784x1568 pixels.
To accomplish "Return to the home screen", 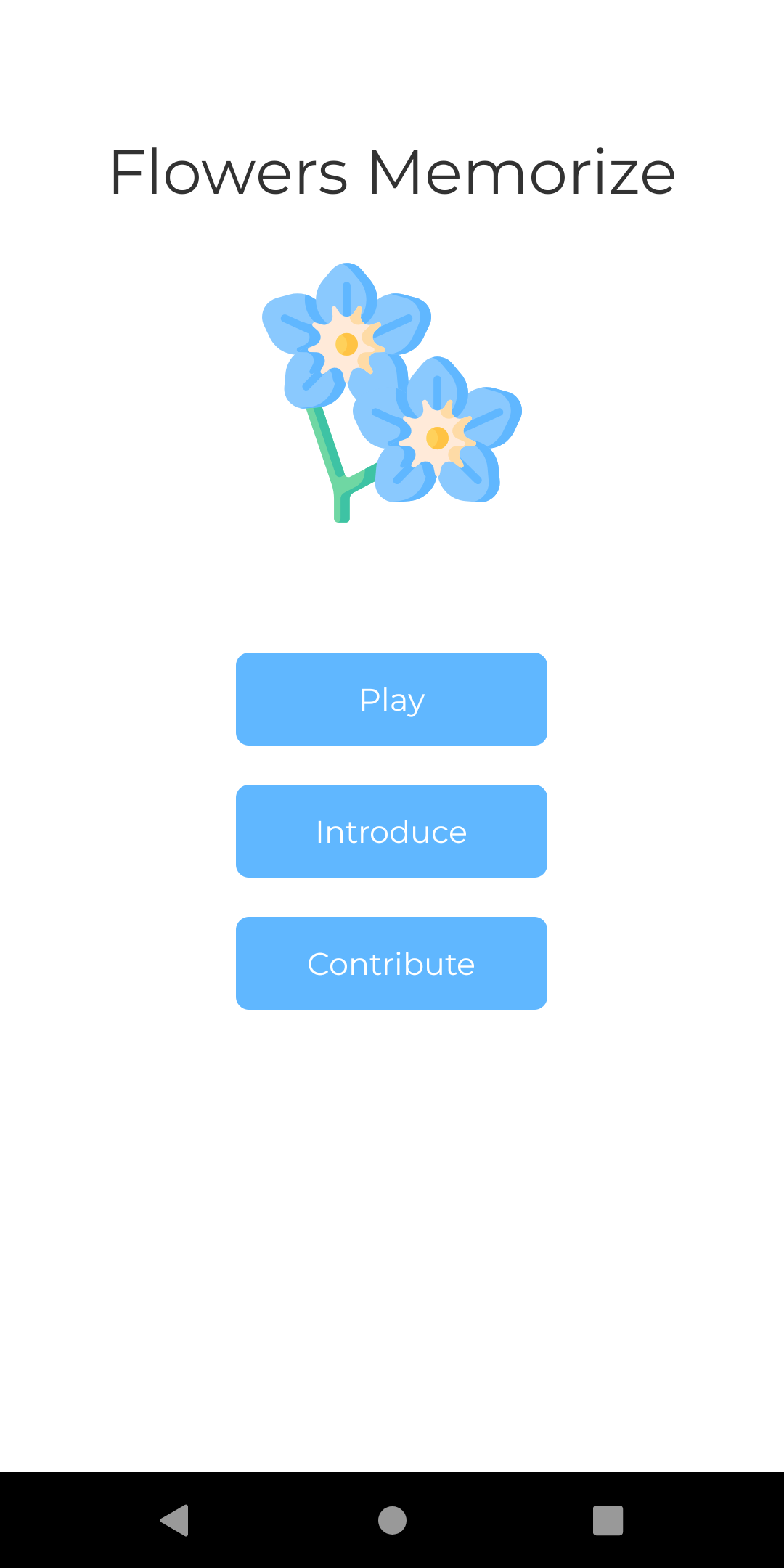I will point(392,1520).
